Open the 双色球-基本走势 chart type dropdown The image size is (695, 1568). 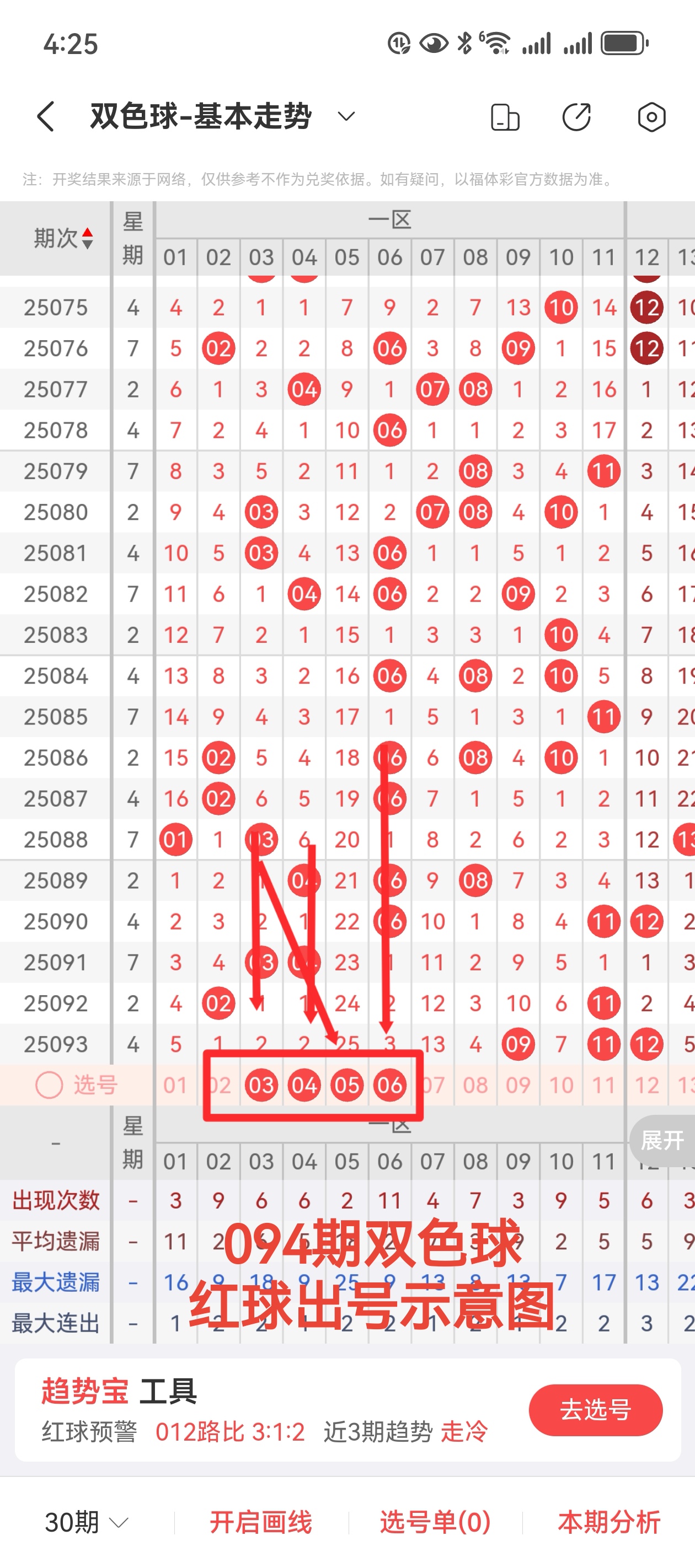pos(346,116)
